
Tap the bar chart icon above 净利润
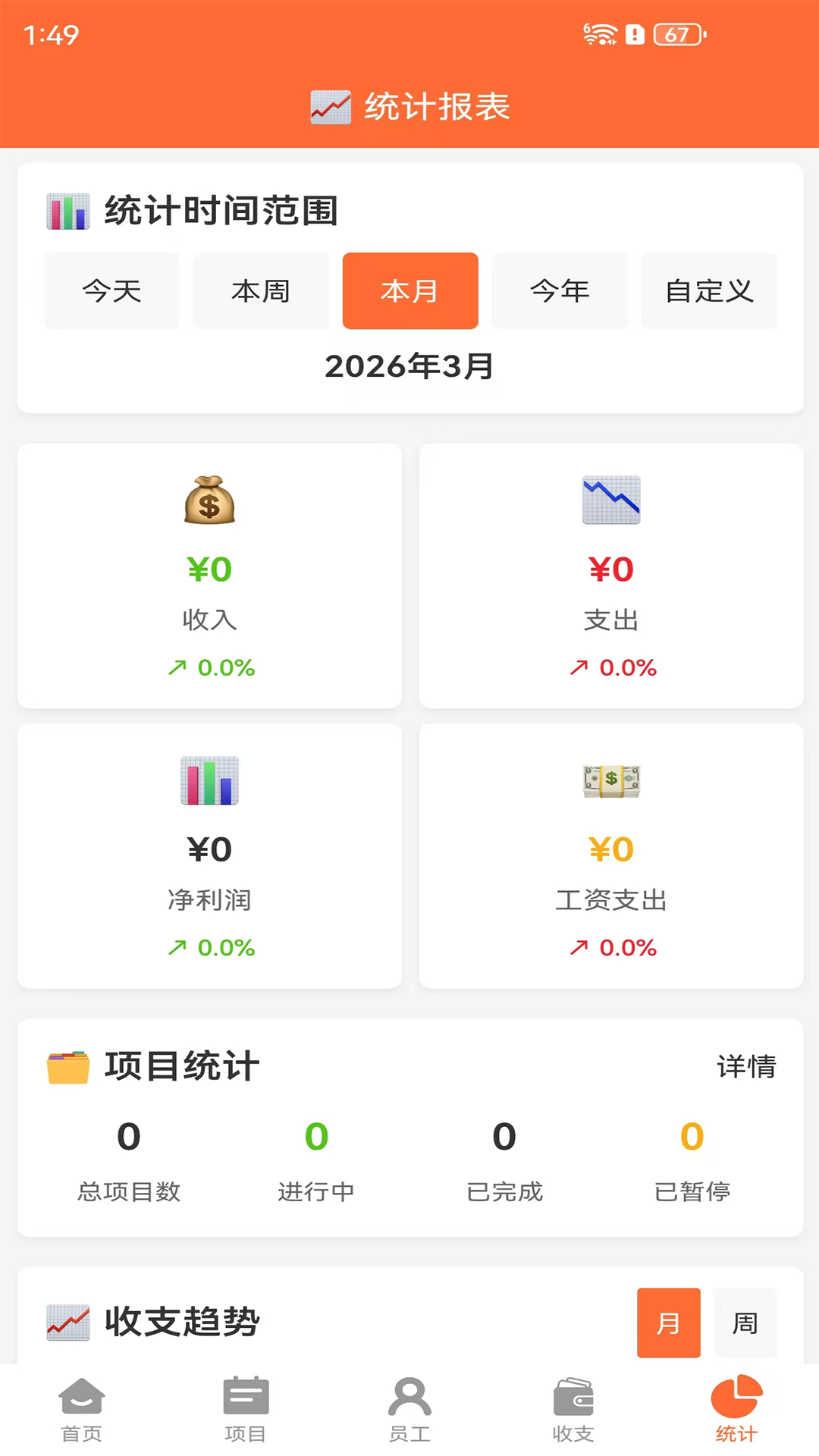[210, 780]
